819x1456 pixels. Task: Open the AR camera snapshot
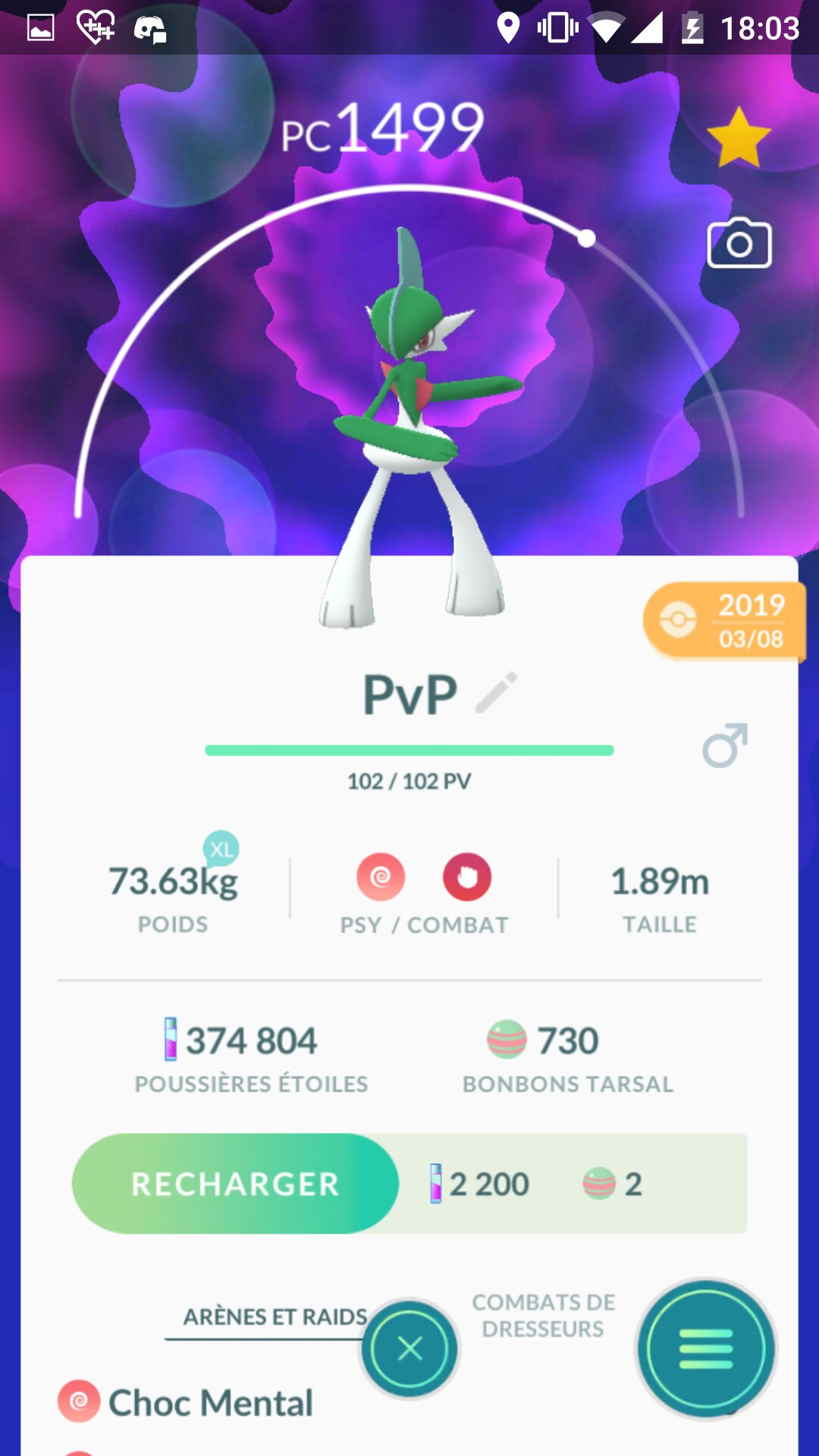(x=739, y=243)
